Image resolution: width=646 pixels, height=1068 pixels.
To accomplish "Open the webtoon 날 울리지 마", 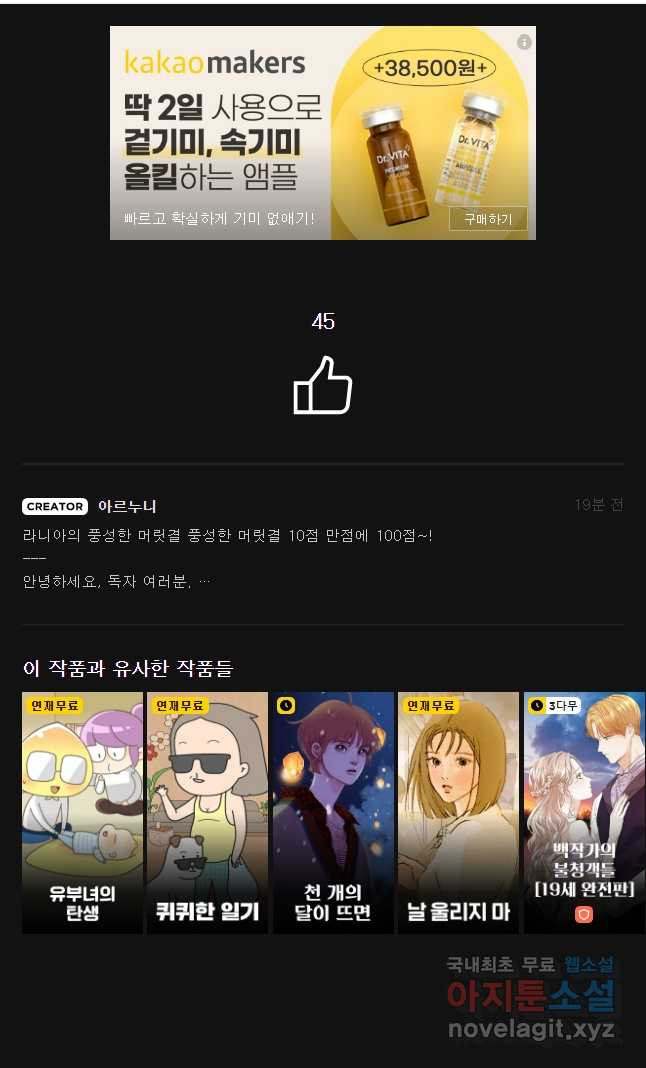I will [x=458, y=812].
